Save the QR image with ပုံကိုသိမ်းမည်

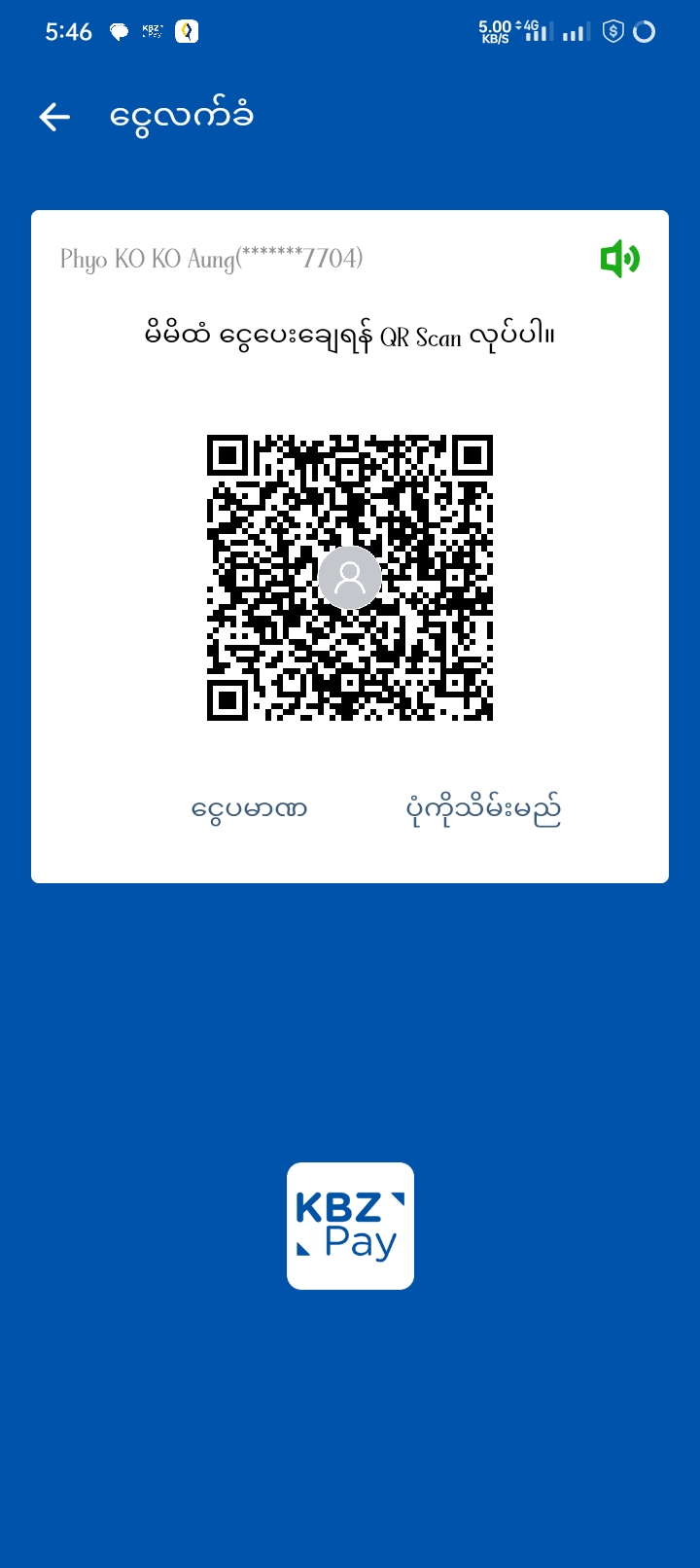tap(482, 808)
